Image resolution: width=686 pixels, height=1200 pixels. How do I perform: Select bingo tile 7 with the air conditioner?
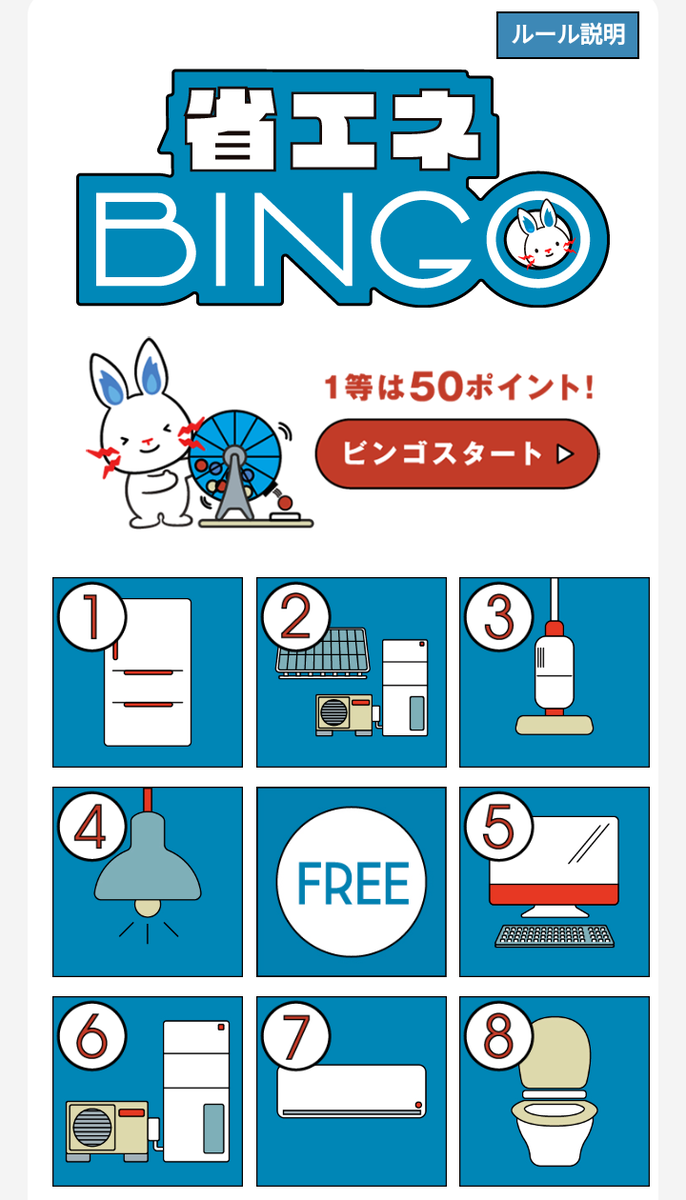[351, 1091]
